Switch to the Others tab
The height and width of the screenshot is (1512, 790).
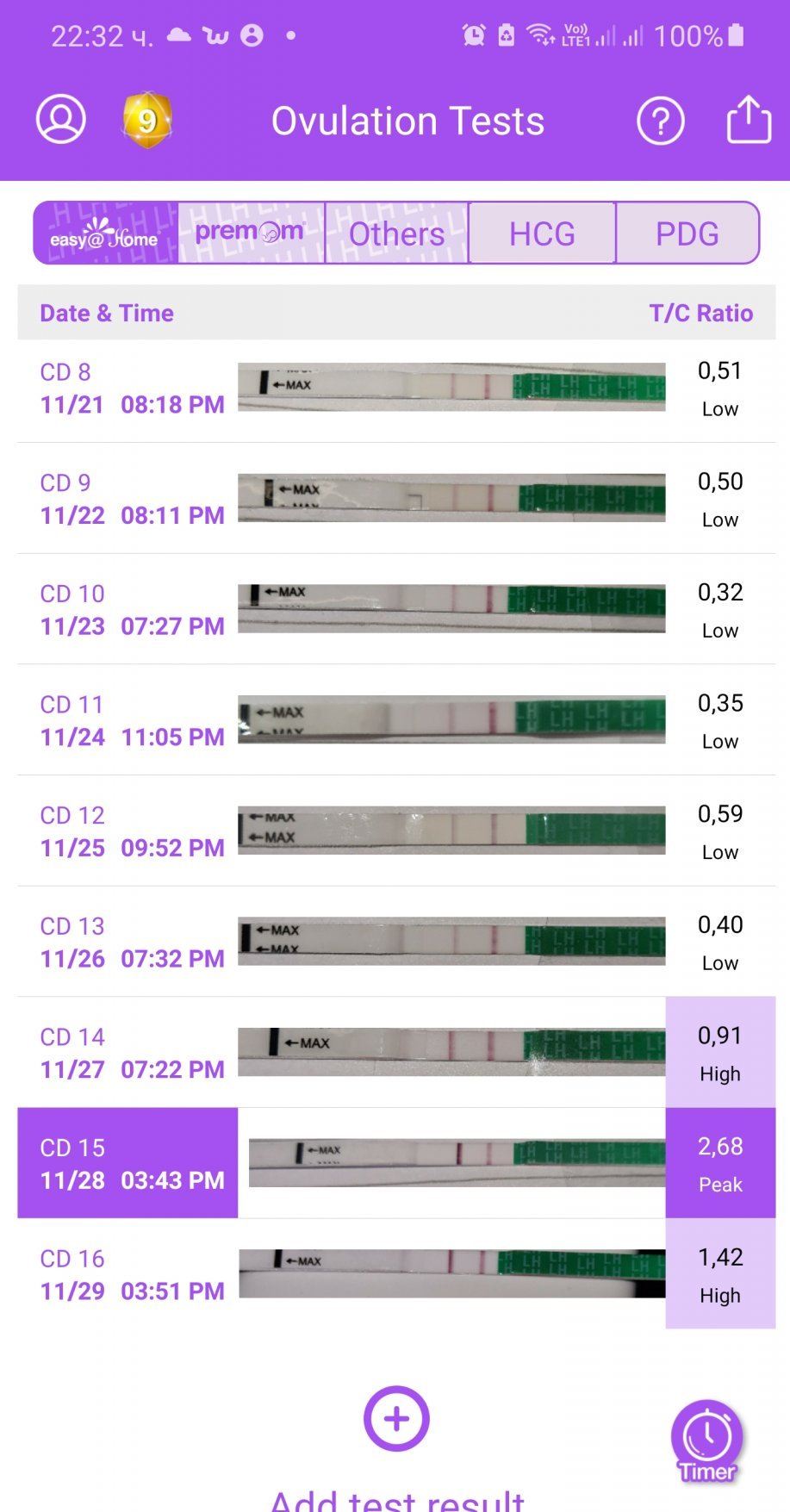(396, 233)
